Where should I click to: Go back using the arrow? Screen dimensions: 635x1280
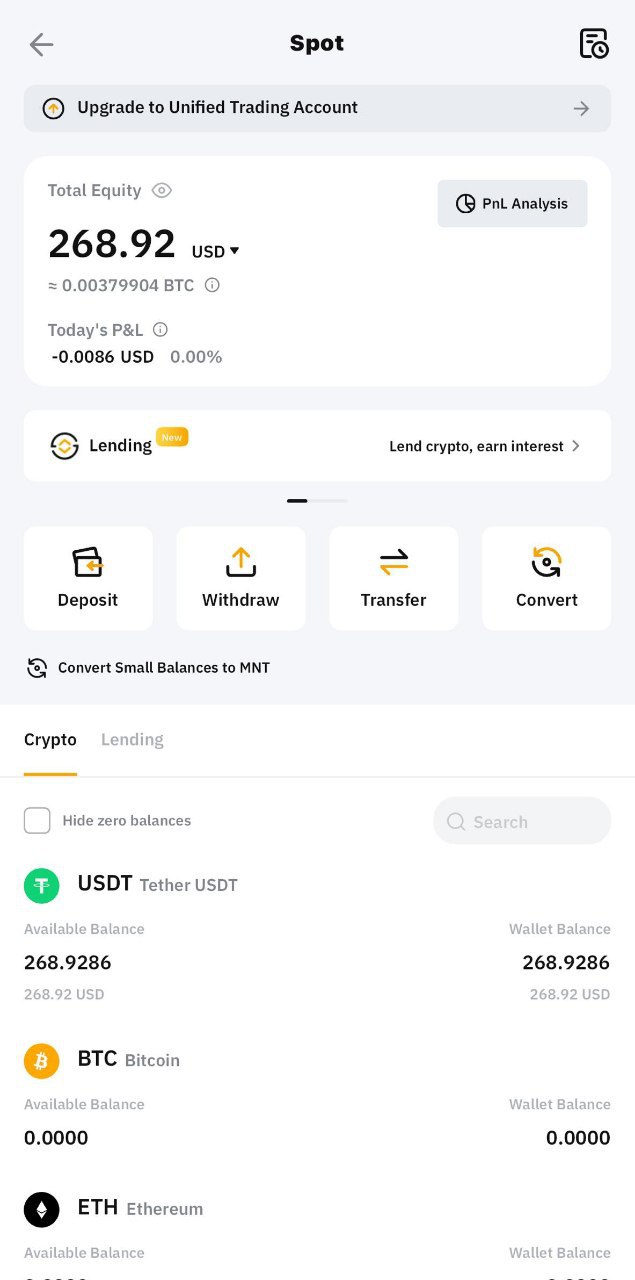coord(41,44)
